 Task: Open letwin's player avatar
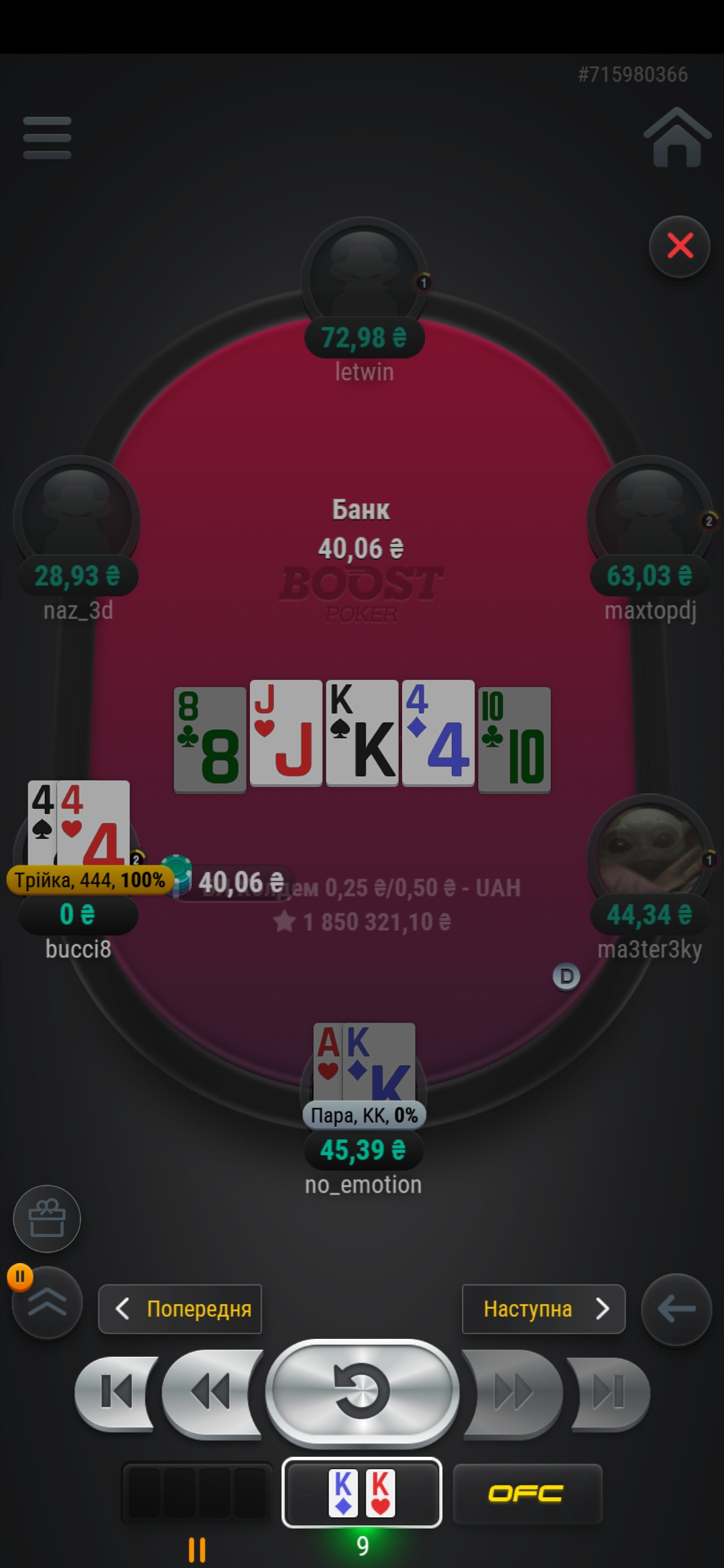[364, 275]
